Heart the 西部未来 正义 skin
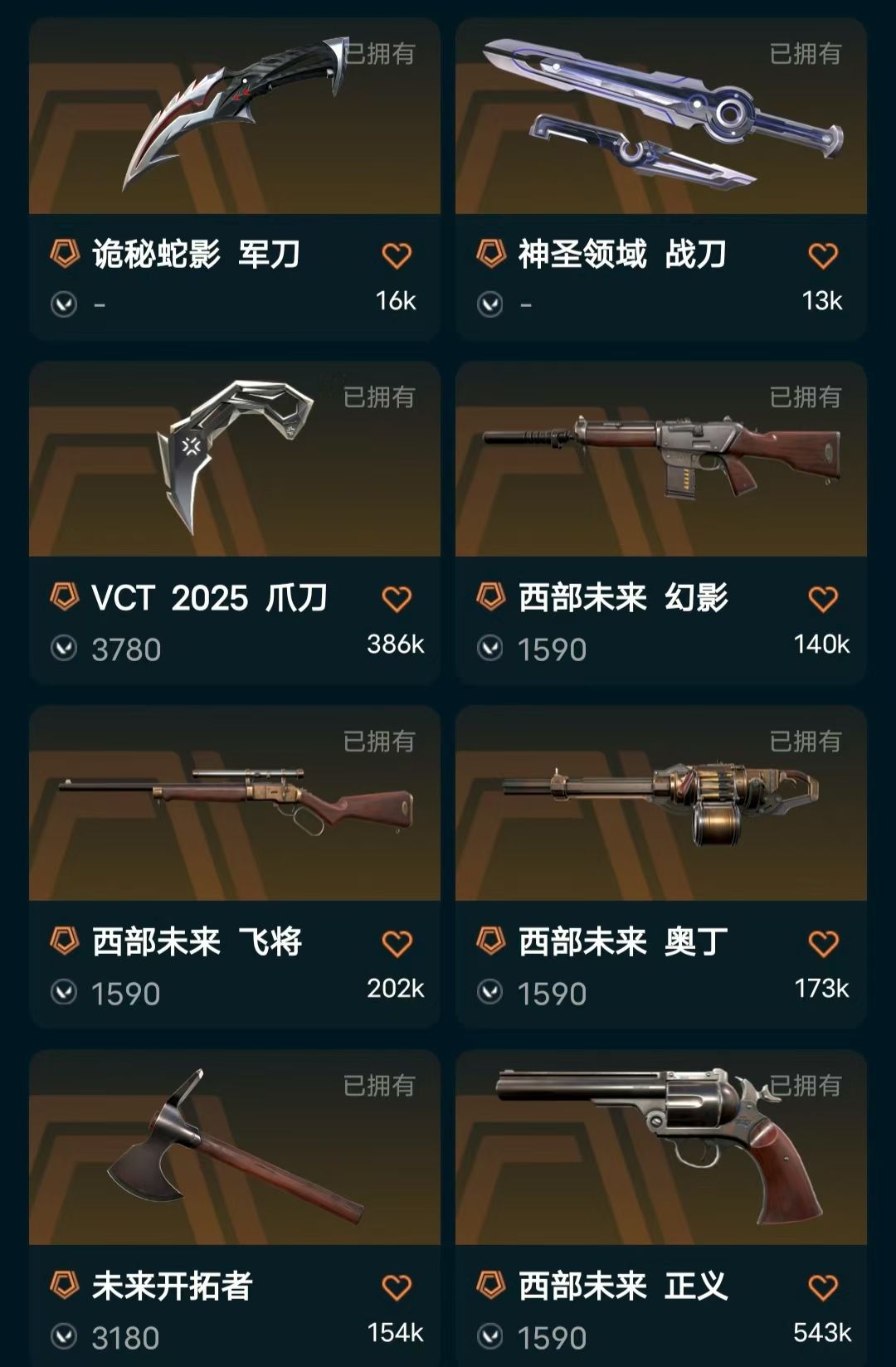896x1367 pixels. coord(823,1287)
